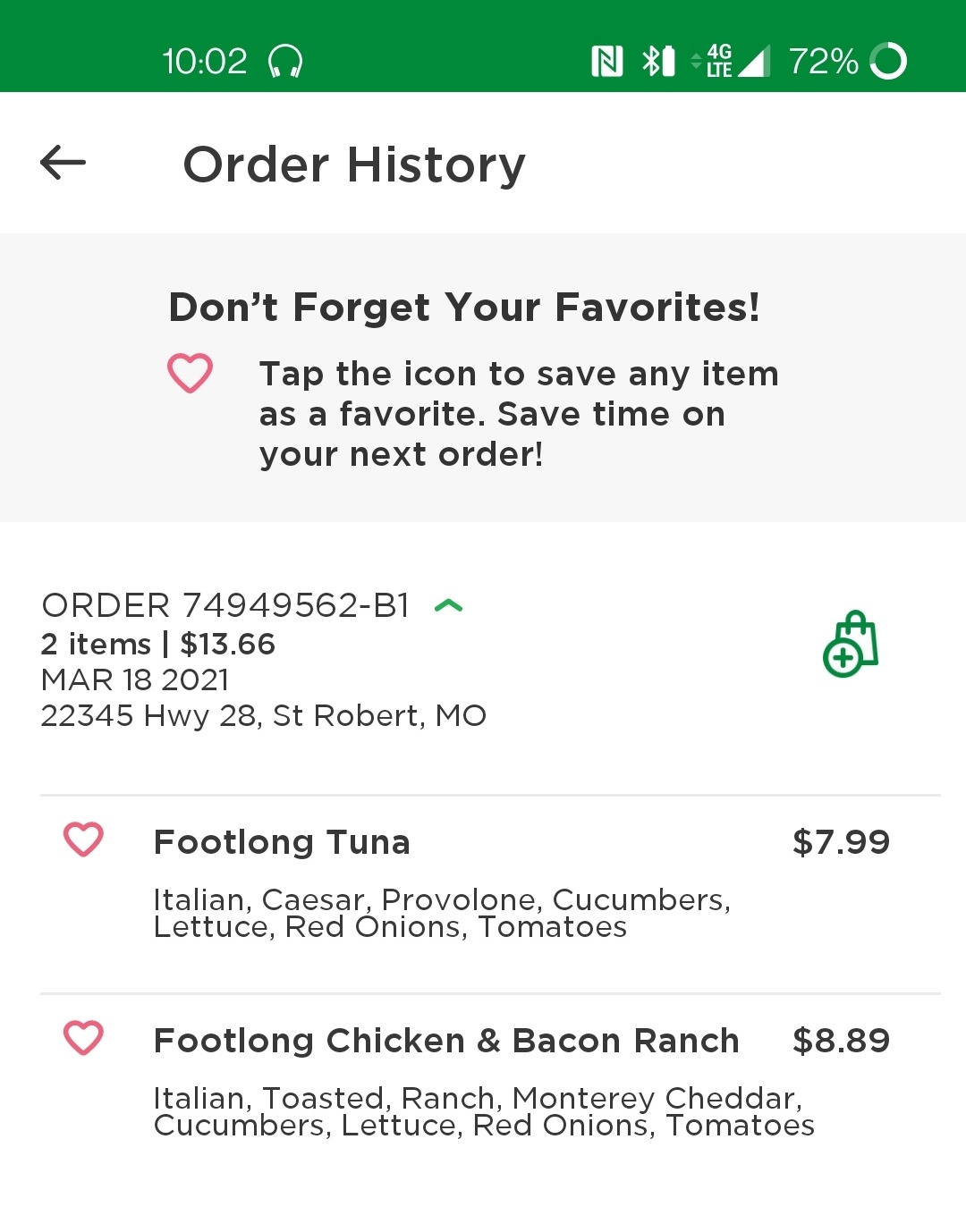Favorite the Footlong Tuna
The image size is (966, 1232).
point(83,840)
